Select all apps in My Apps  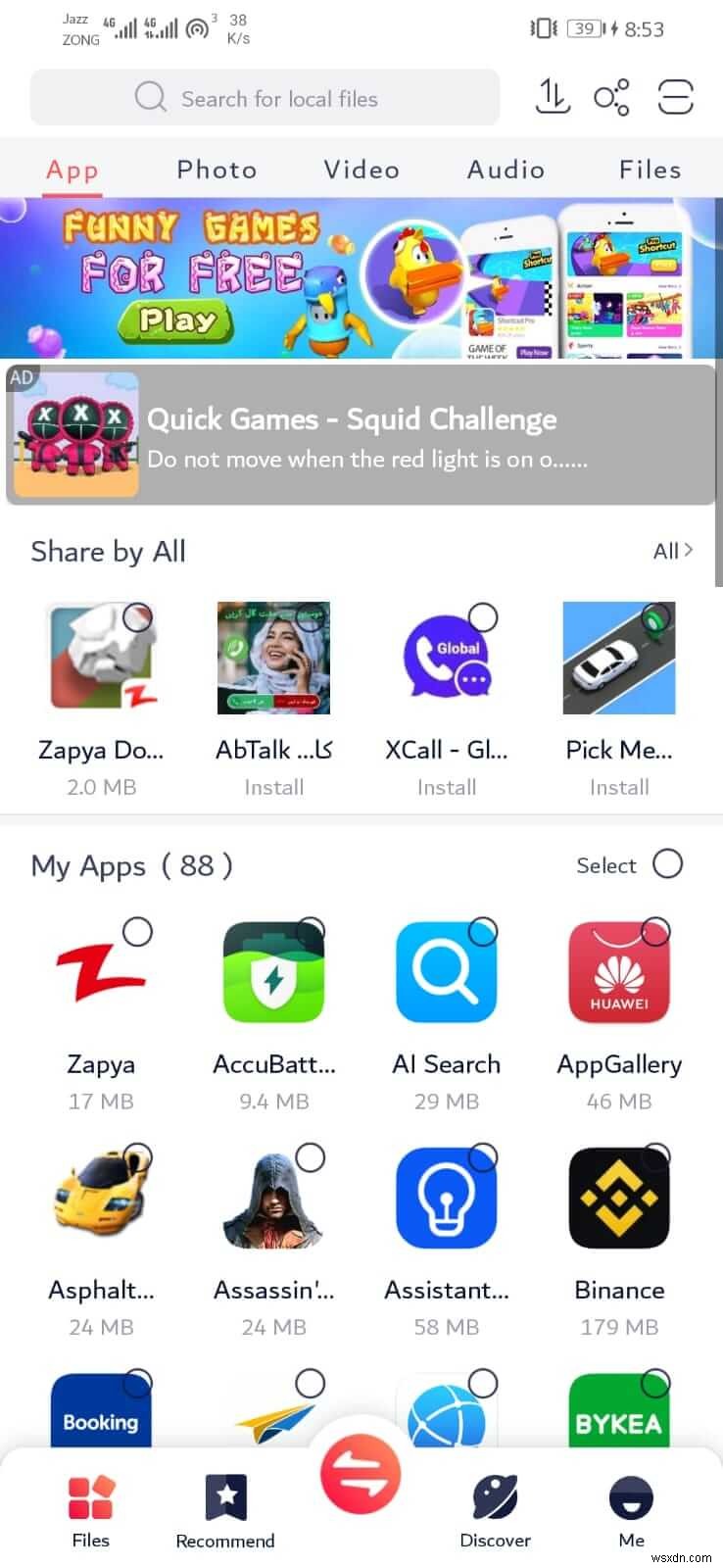coord(667,864)
